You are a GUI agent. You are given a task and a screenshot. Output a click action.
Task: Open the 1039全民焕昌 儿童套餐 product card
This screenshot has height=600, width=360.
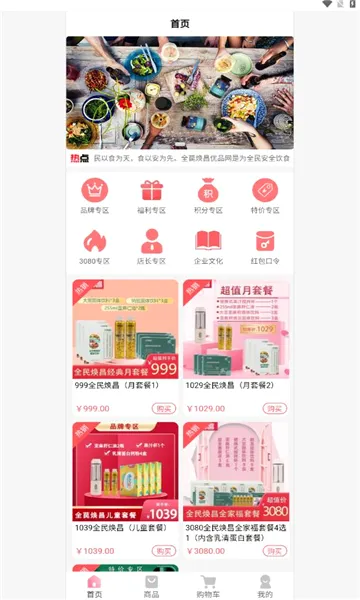click(x=125, y=490)
